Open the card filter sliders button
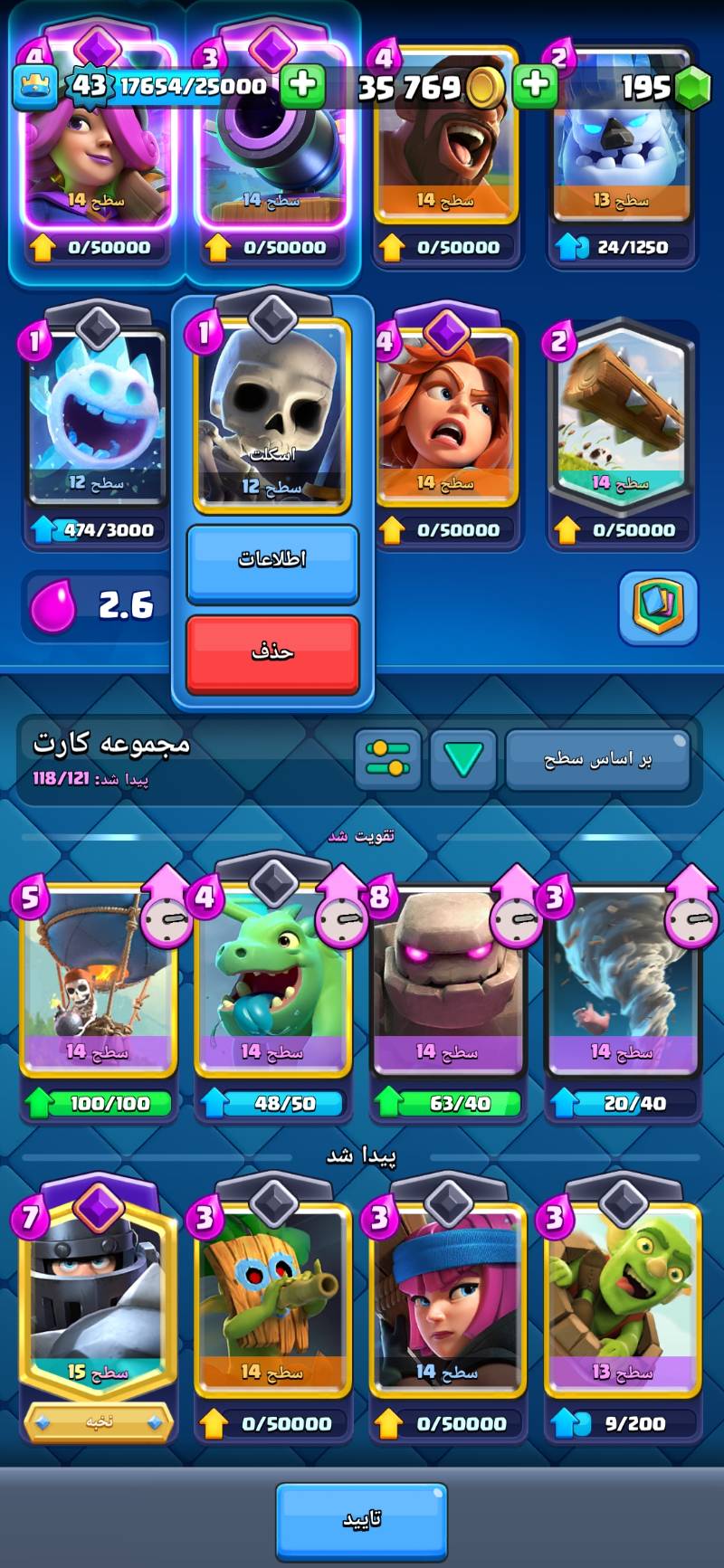Viewport: 724px width, 1568px height. (388, 758)
